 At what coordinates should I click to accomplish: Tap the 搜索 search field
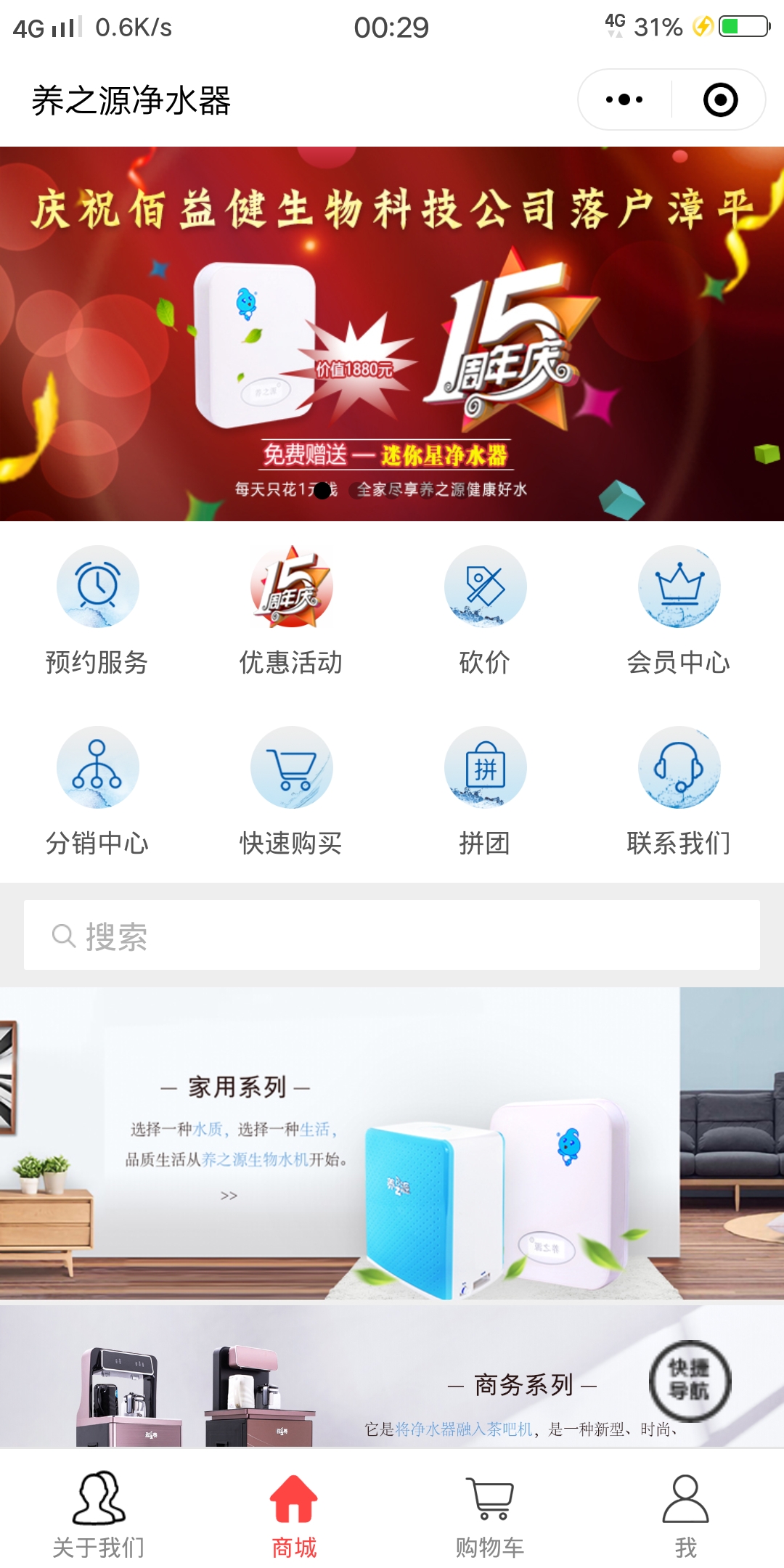(392, 935)
